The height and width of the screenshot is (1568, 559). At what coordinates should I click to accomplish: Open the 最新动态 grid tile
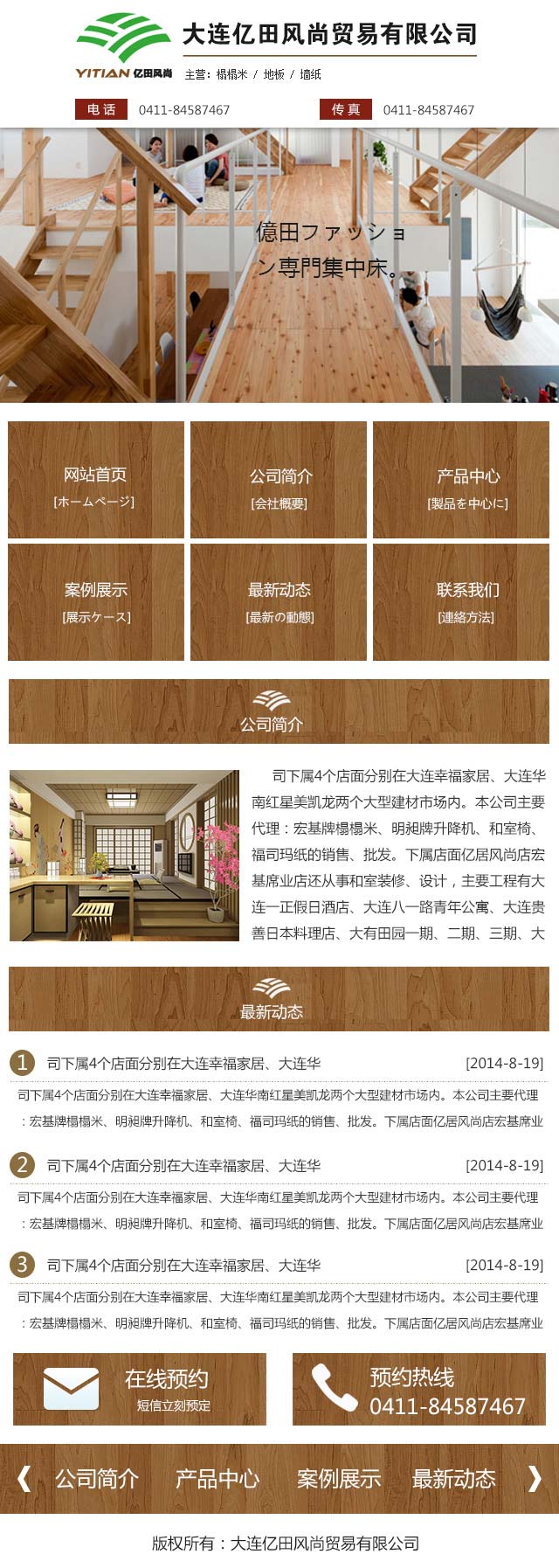tap(279, 602)
